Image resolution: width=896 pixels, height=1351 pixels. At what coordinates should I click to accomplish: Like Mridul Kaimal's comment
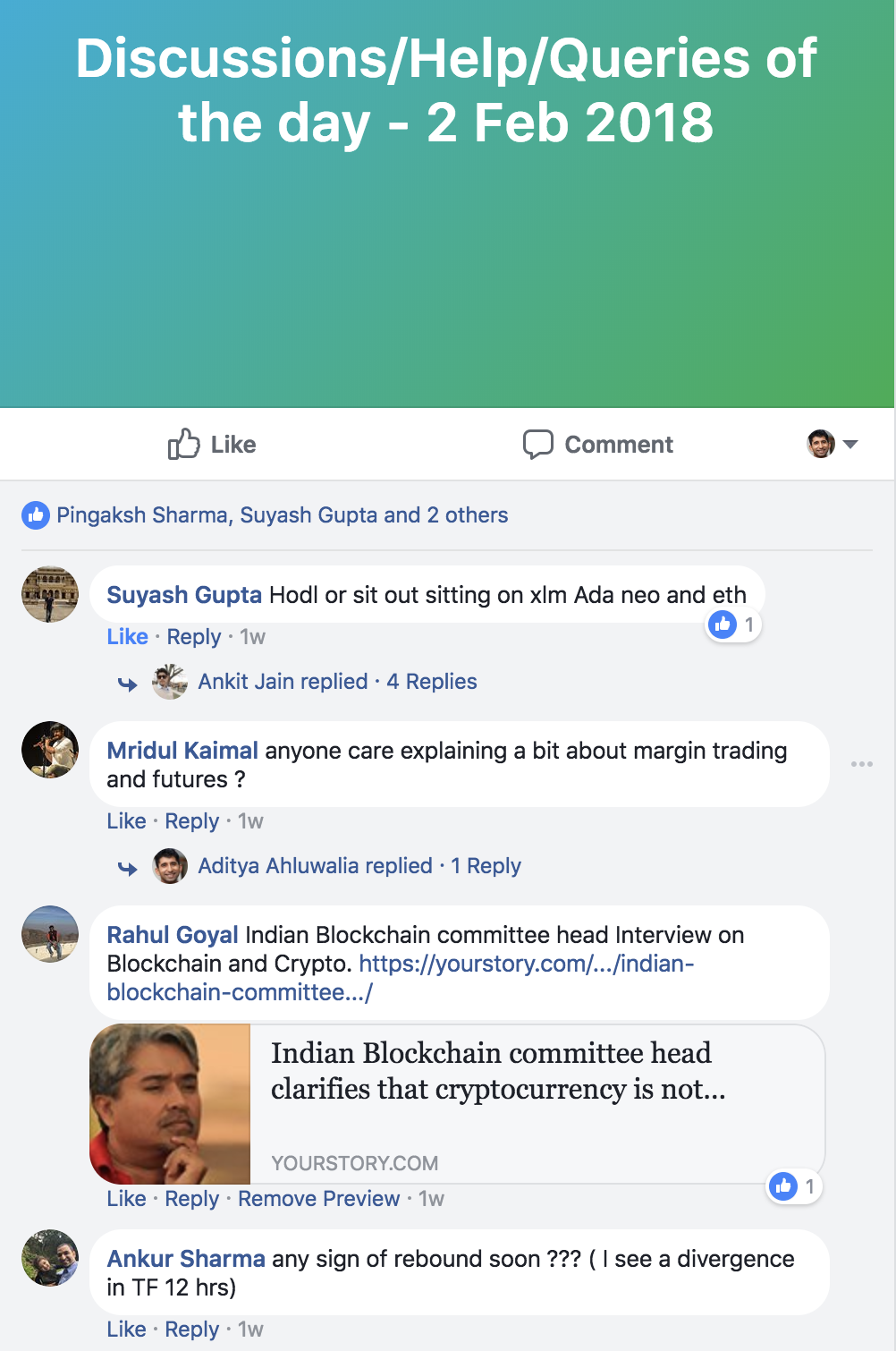coord(126,821)
